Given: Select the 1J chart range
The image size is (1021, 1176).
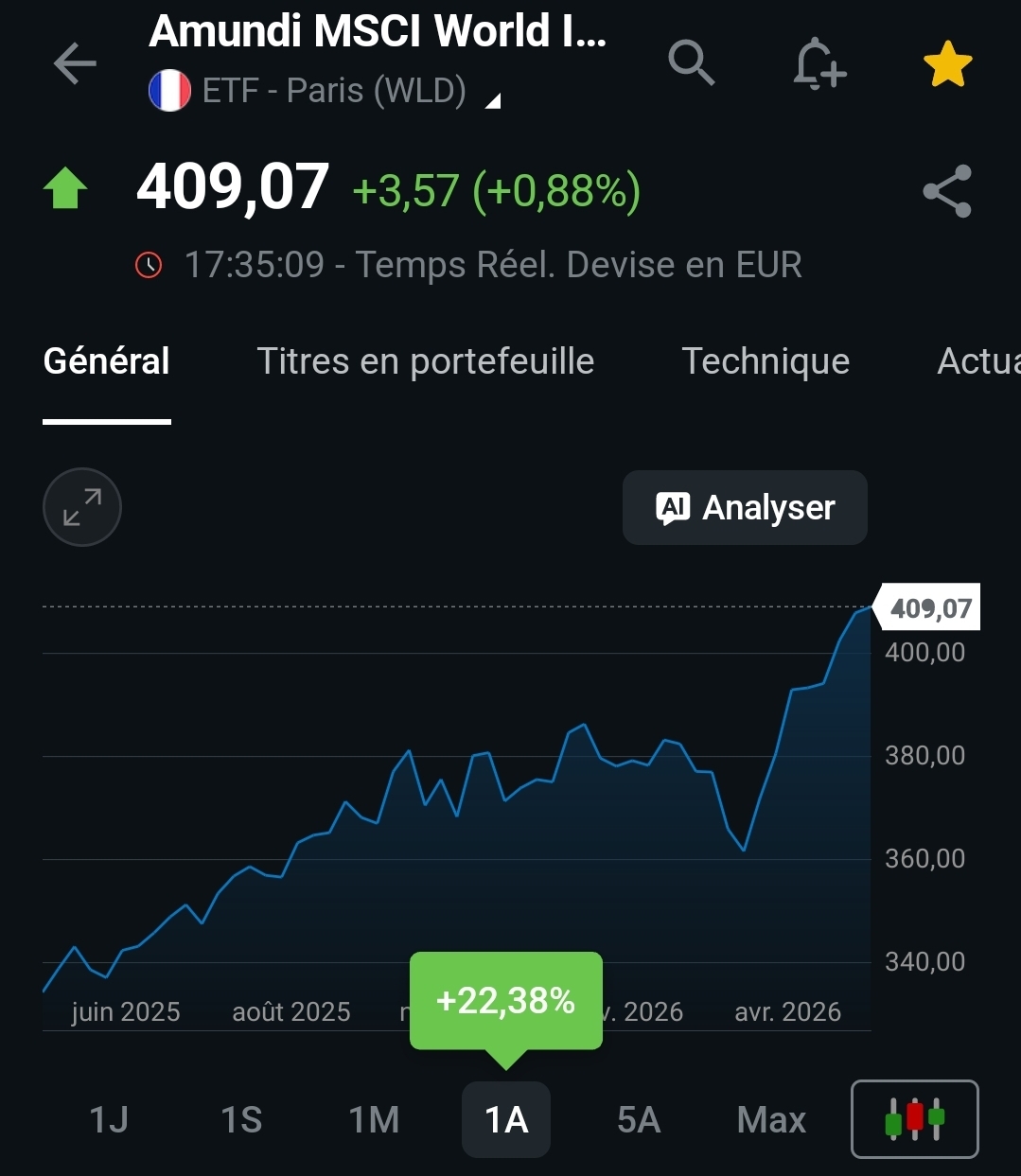Looking at the screenshot, I should 109,1120.
